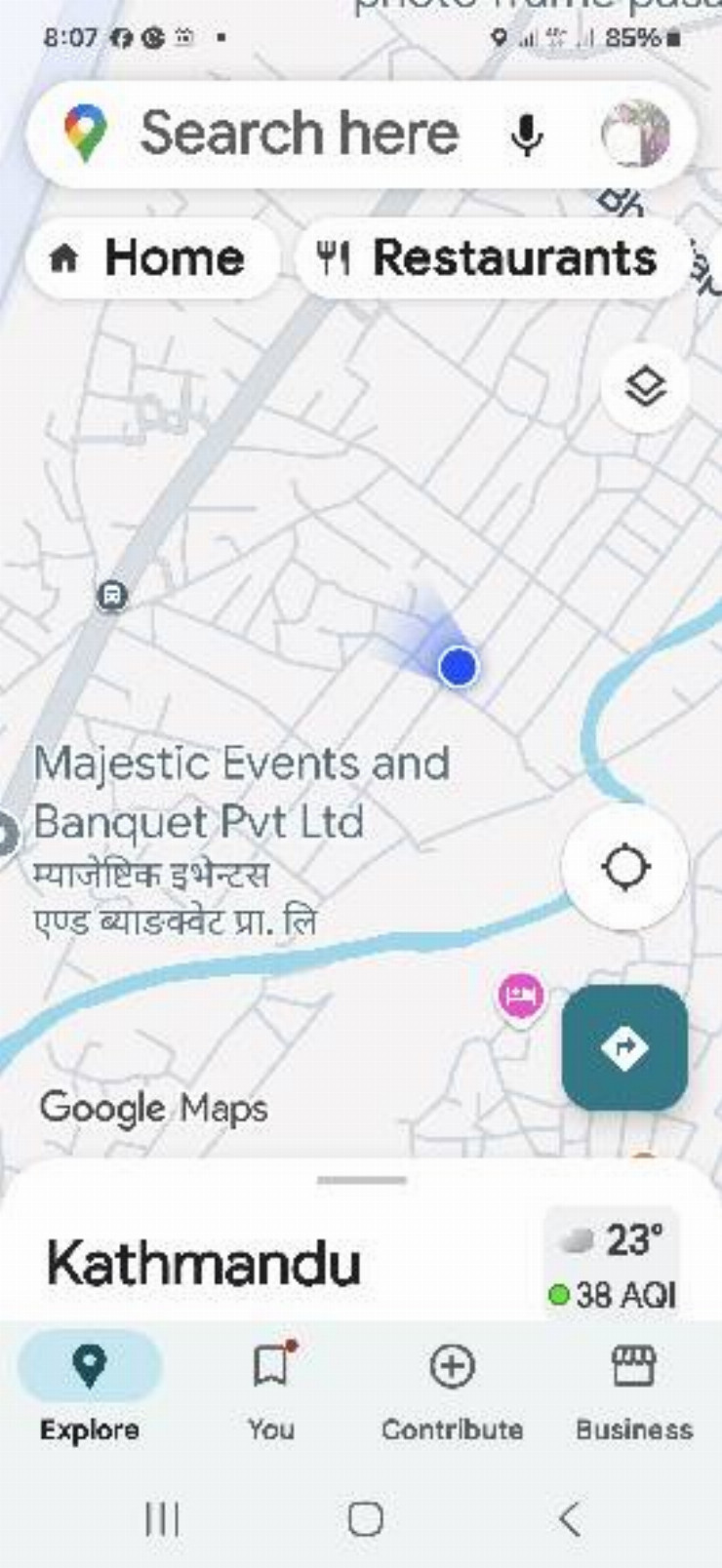Open the pink hotel marker on map
This screenshot has width=722, height=1568.
[x=520, y=997]
